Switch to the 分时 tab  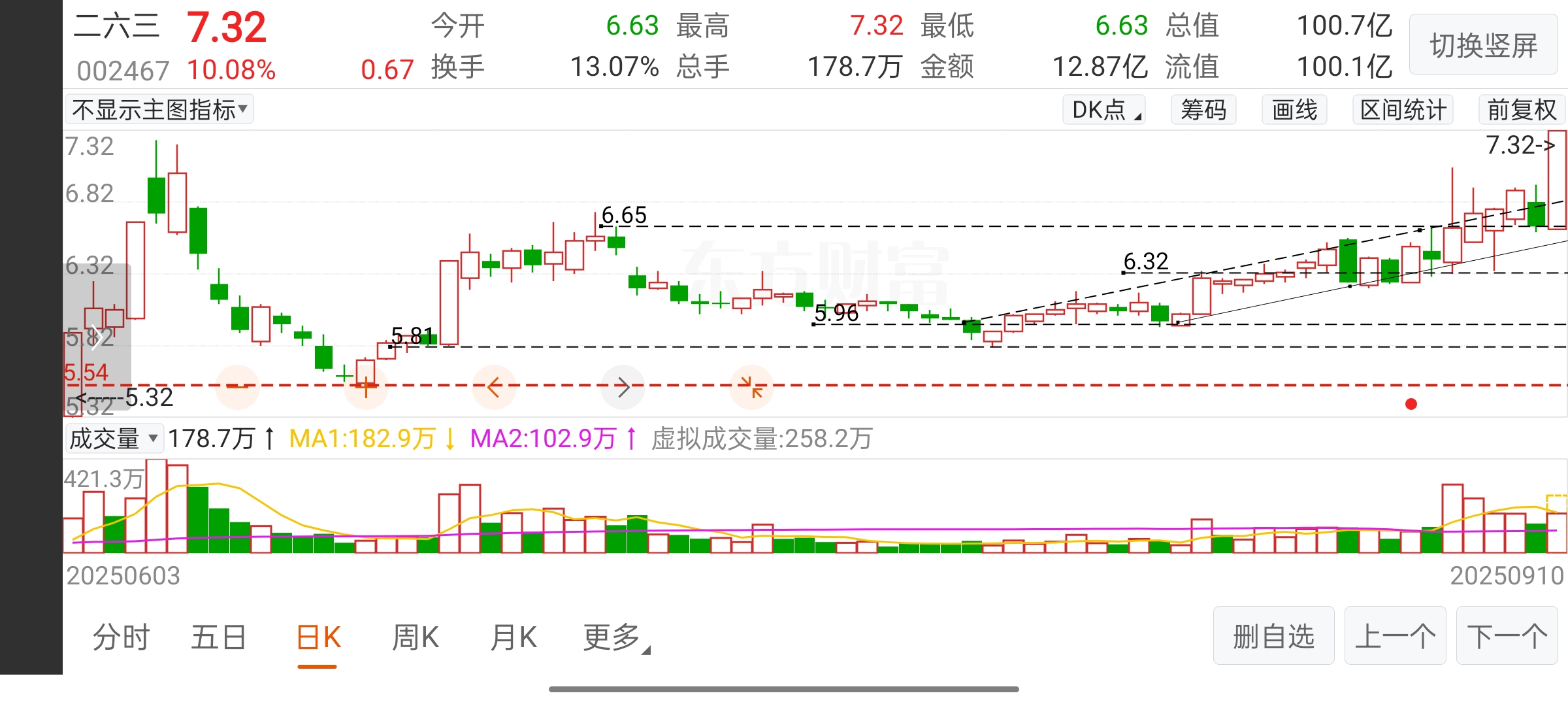click(121, 637)
